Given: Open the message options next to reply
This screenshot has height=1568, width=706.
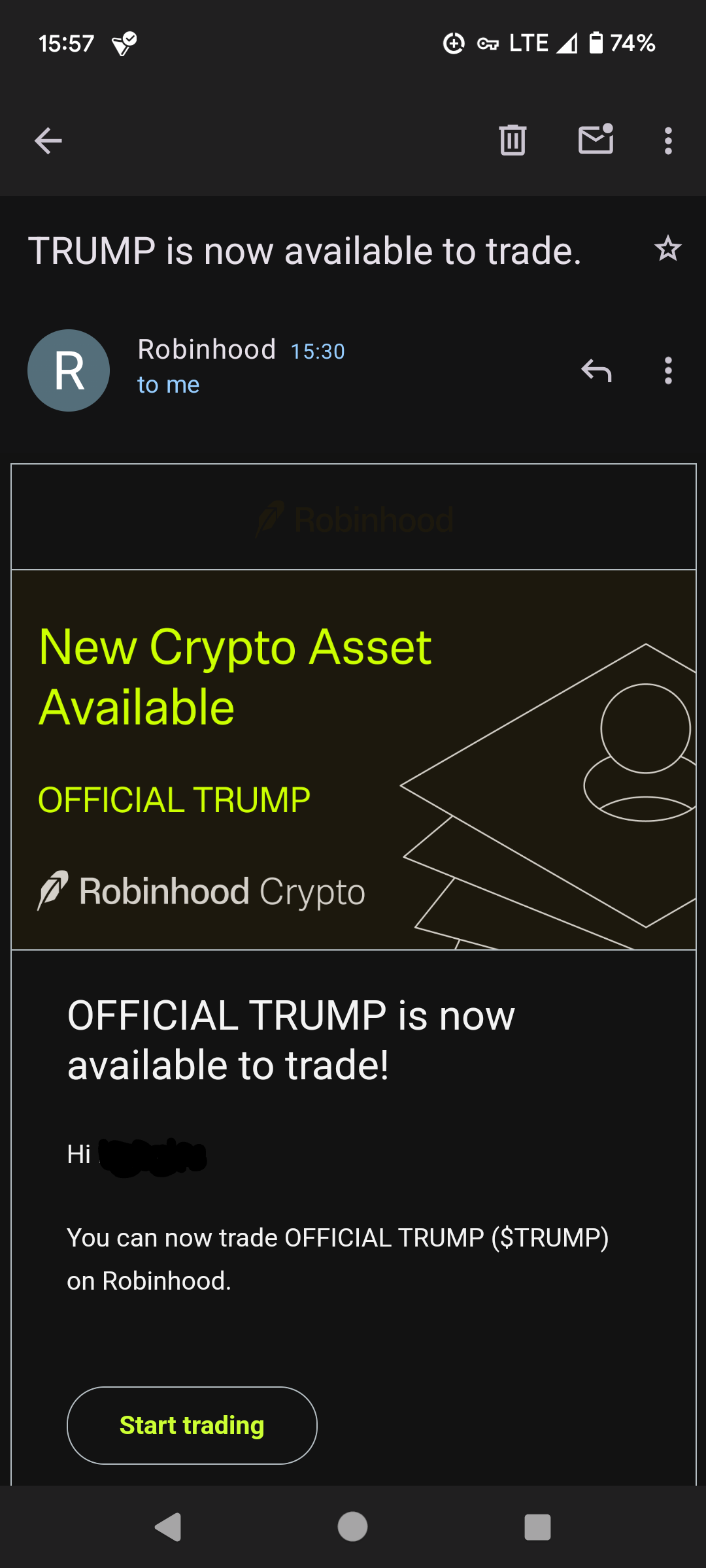Looking at the screenshot, I should [x=667, y=370].
